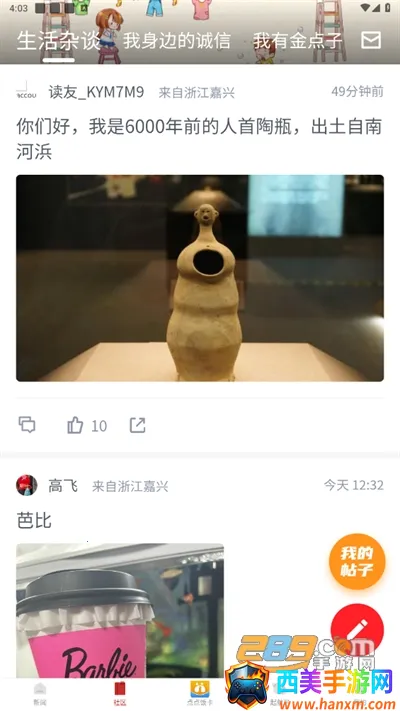Select the 生活杂谈 tab

coord(58,41)
